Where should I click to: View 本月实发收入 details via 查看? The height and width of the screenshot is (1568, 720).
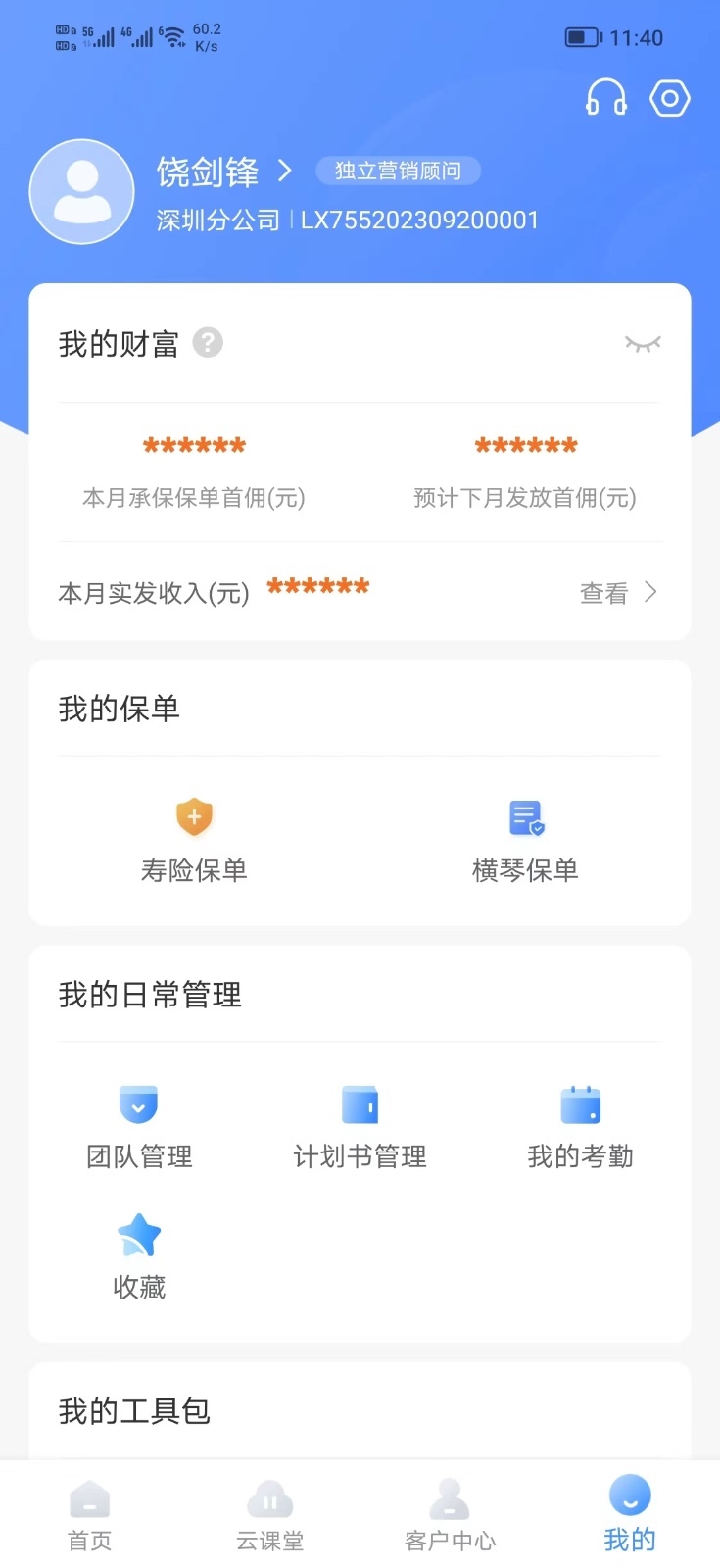point(617,593)
